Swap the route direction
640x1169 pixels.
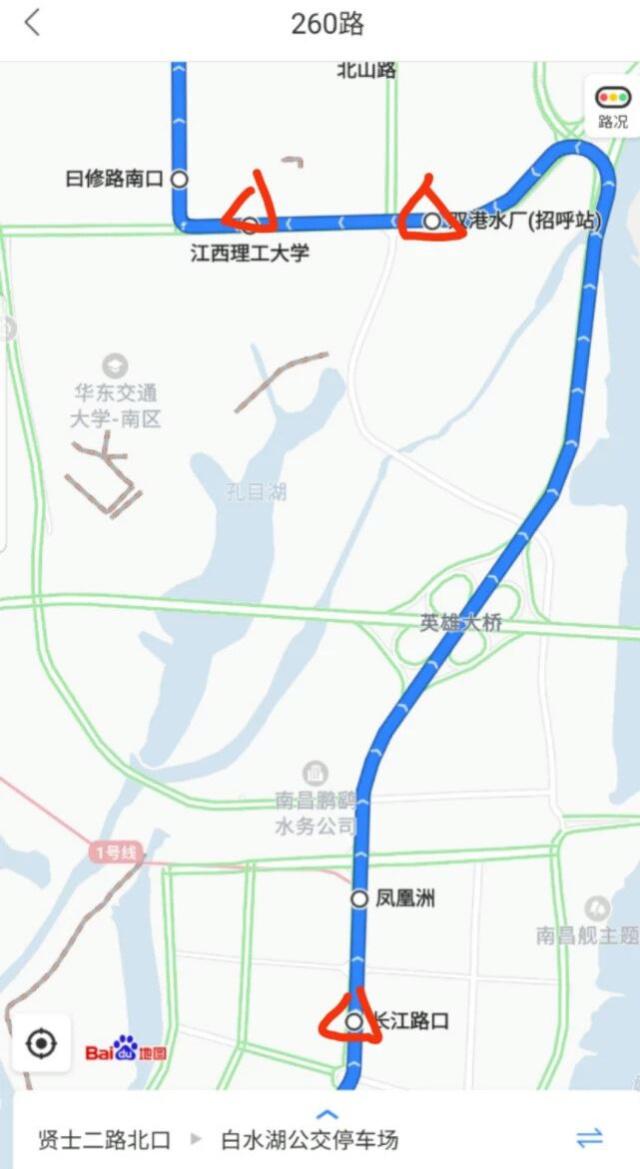590,1137
